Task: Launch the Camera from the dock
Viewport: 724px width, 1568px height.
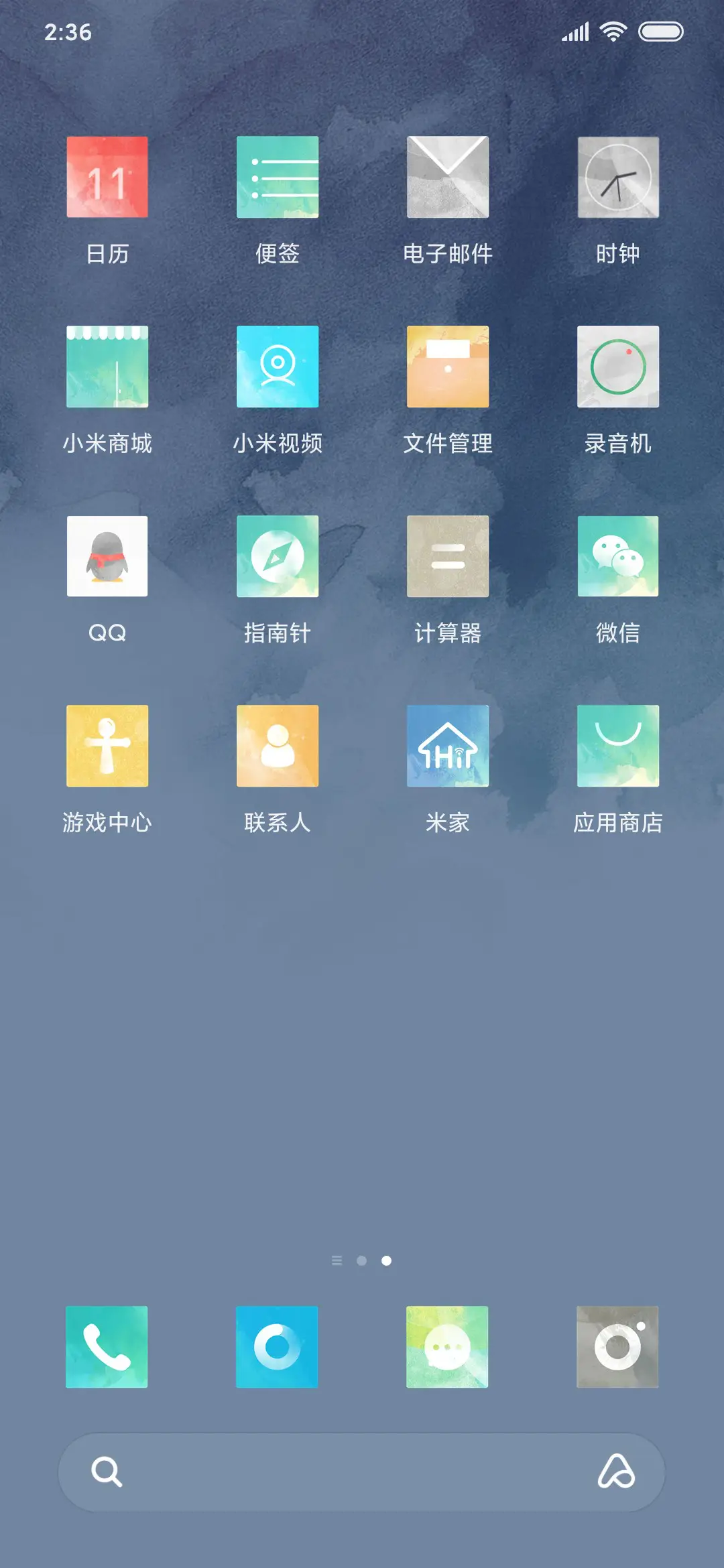Action: pos(617,1347)
